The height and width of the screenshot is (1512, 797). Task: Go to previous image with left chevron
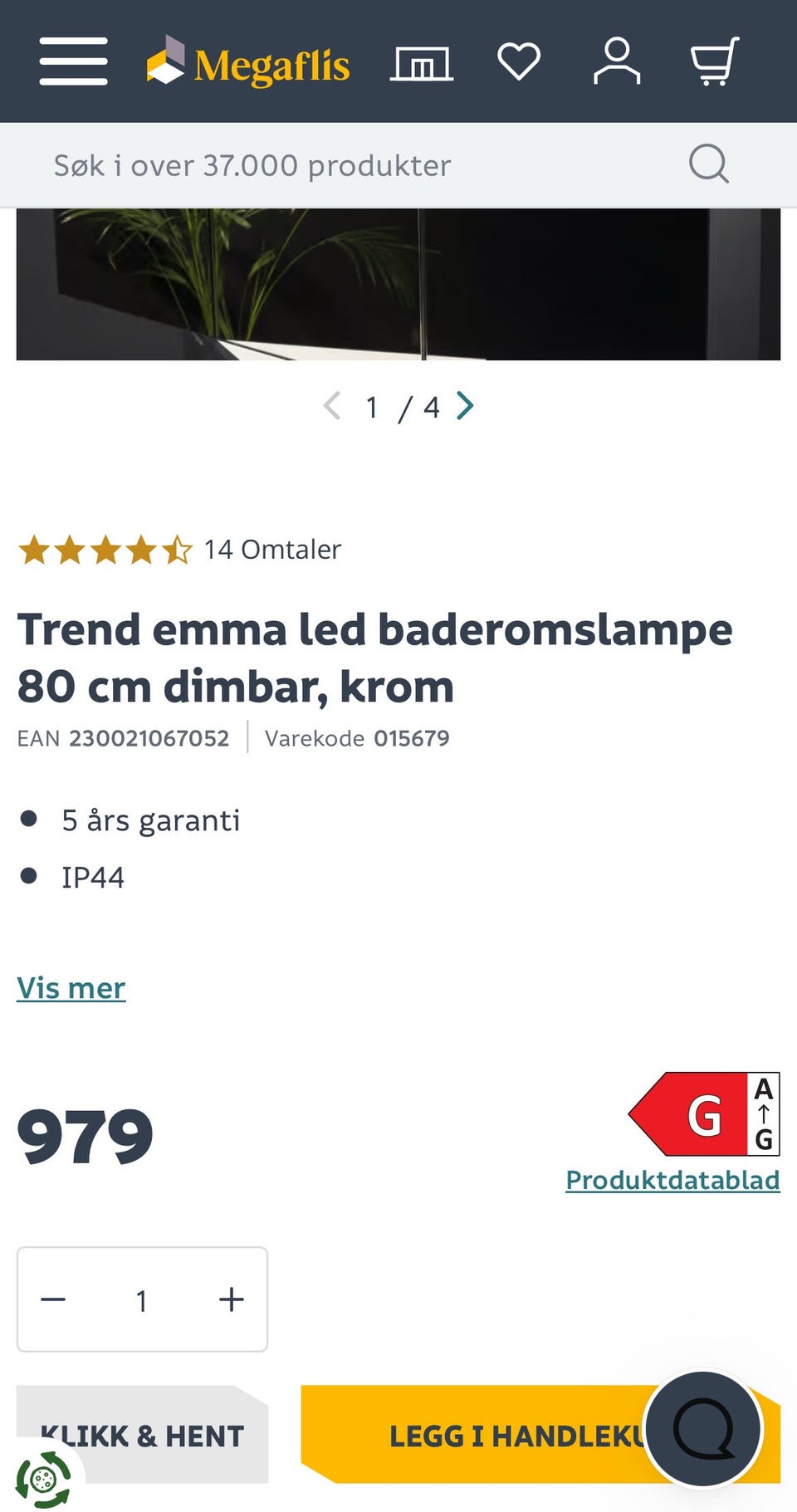[331, 407]
